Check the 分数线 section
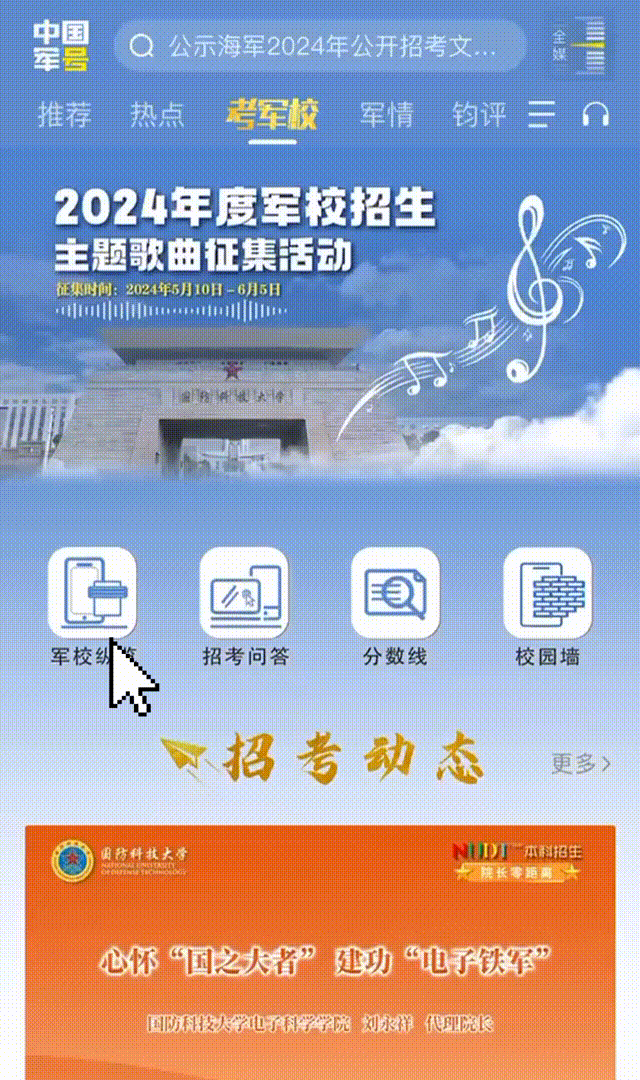 point(395,608)
